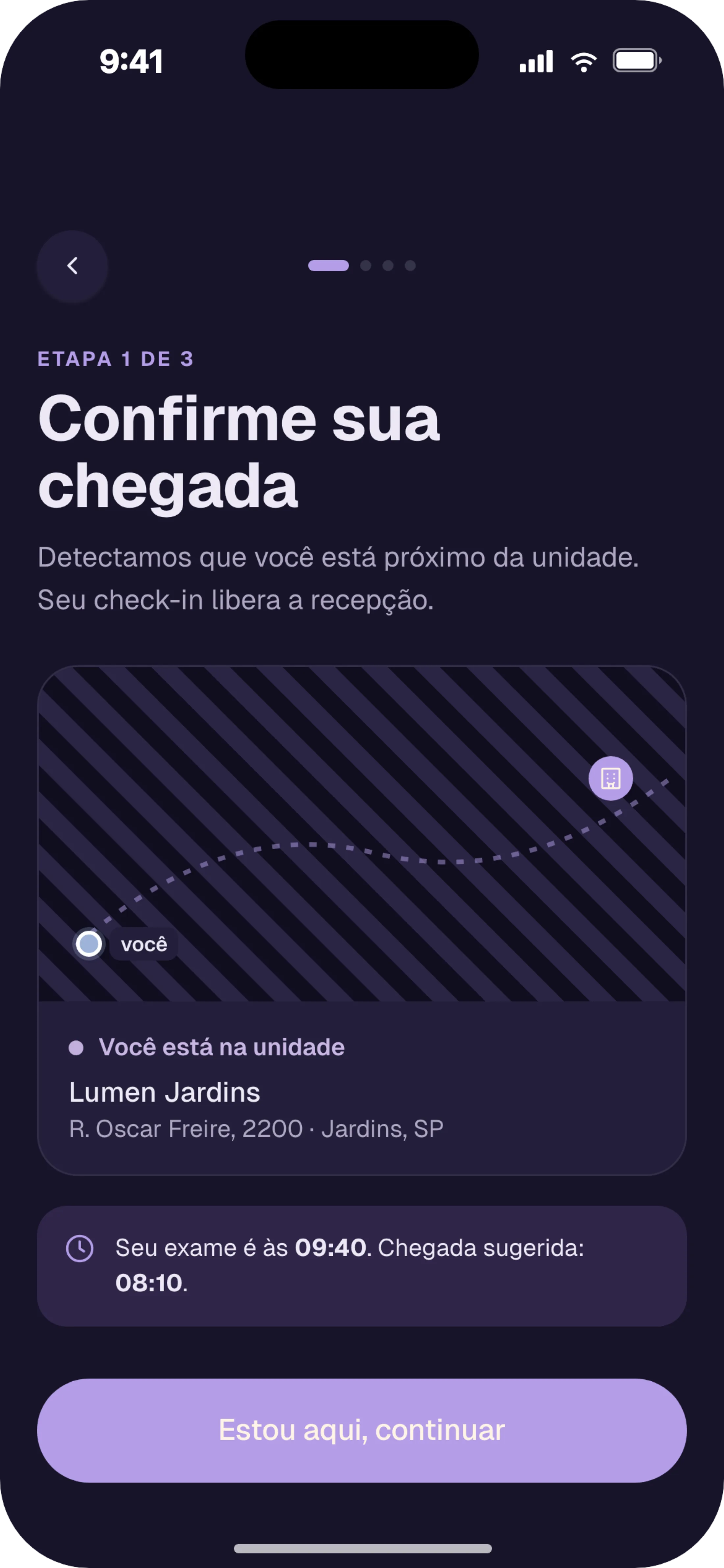The height and width of the screenshot is (1568, 724).
Task: Activate the fourth step progress dot
Action: coord(411,265)
